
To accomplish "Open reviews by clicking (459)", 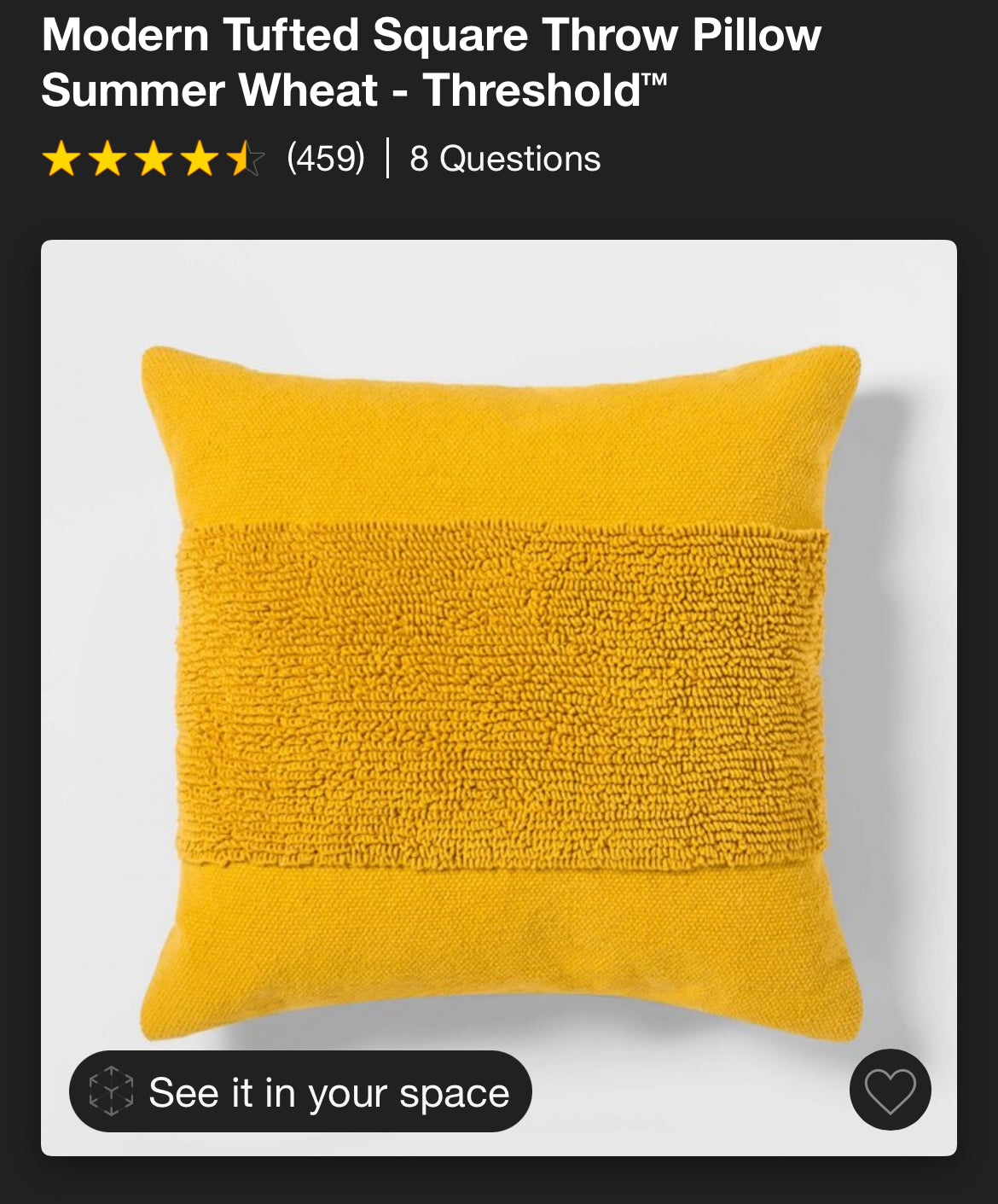I will coord(325,158).
